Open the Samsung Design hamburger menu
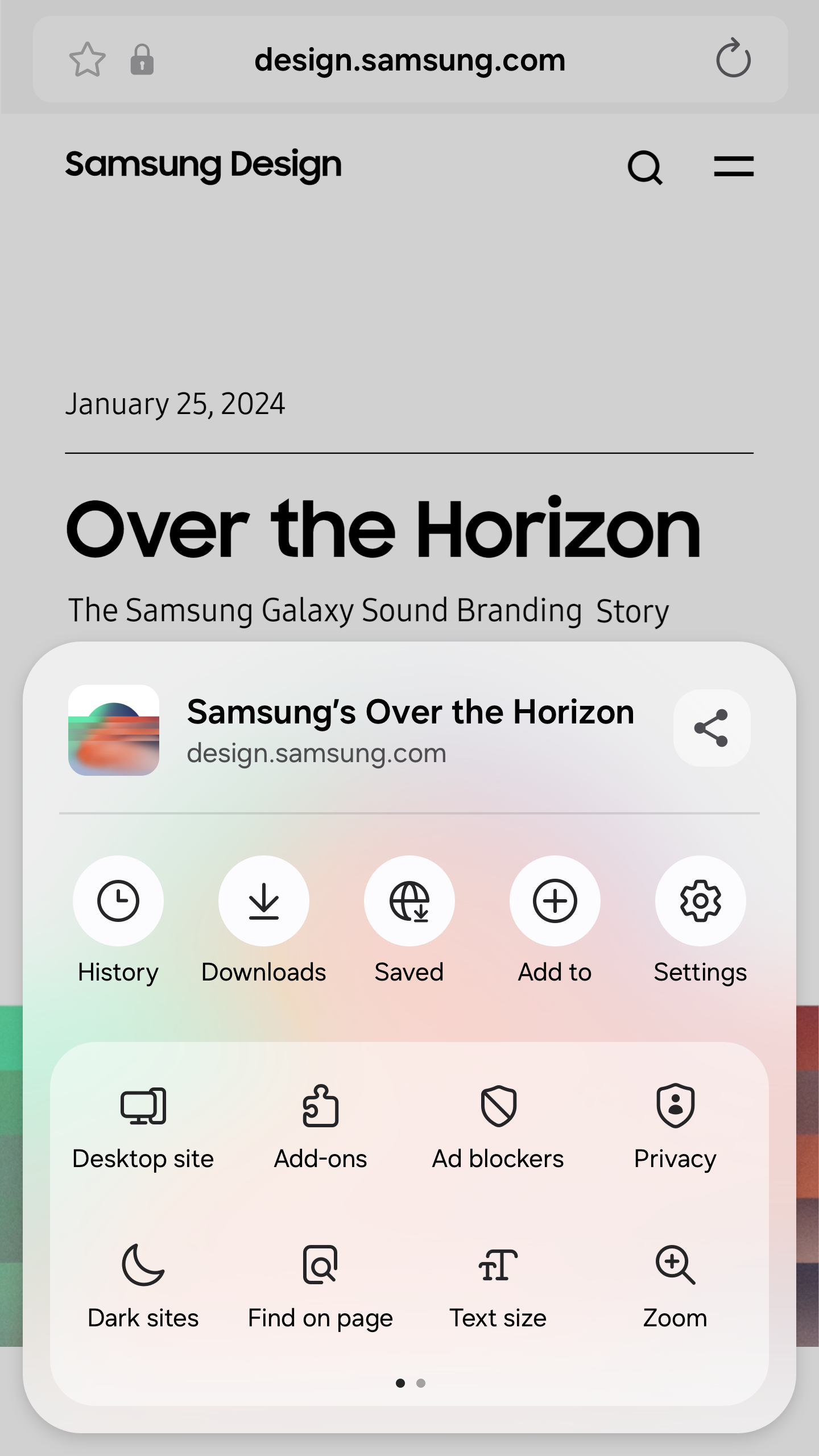 point(734,167)
